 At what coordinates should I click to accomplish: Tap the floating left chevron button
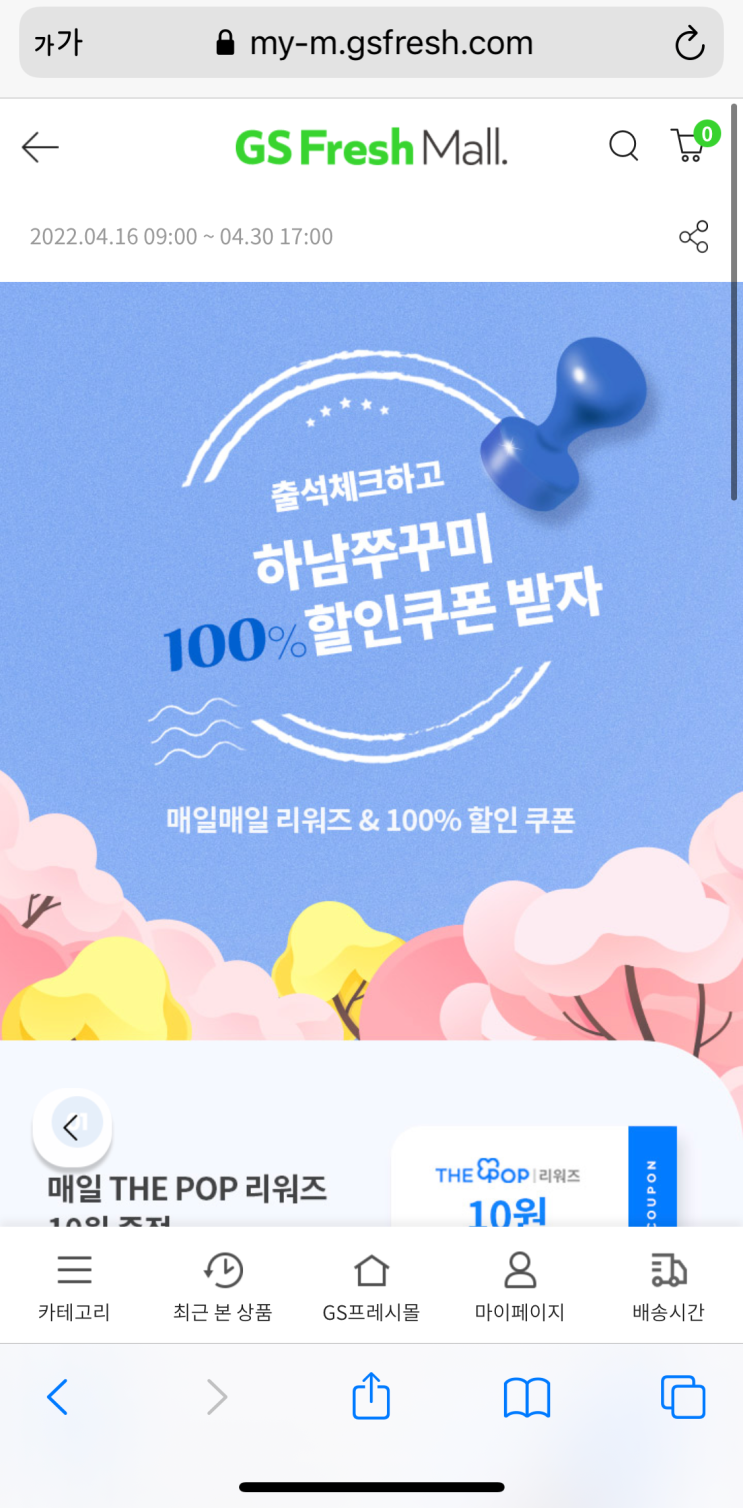click(x=72, y=1128)
